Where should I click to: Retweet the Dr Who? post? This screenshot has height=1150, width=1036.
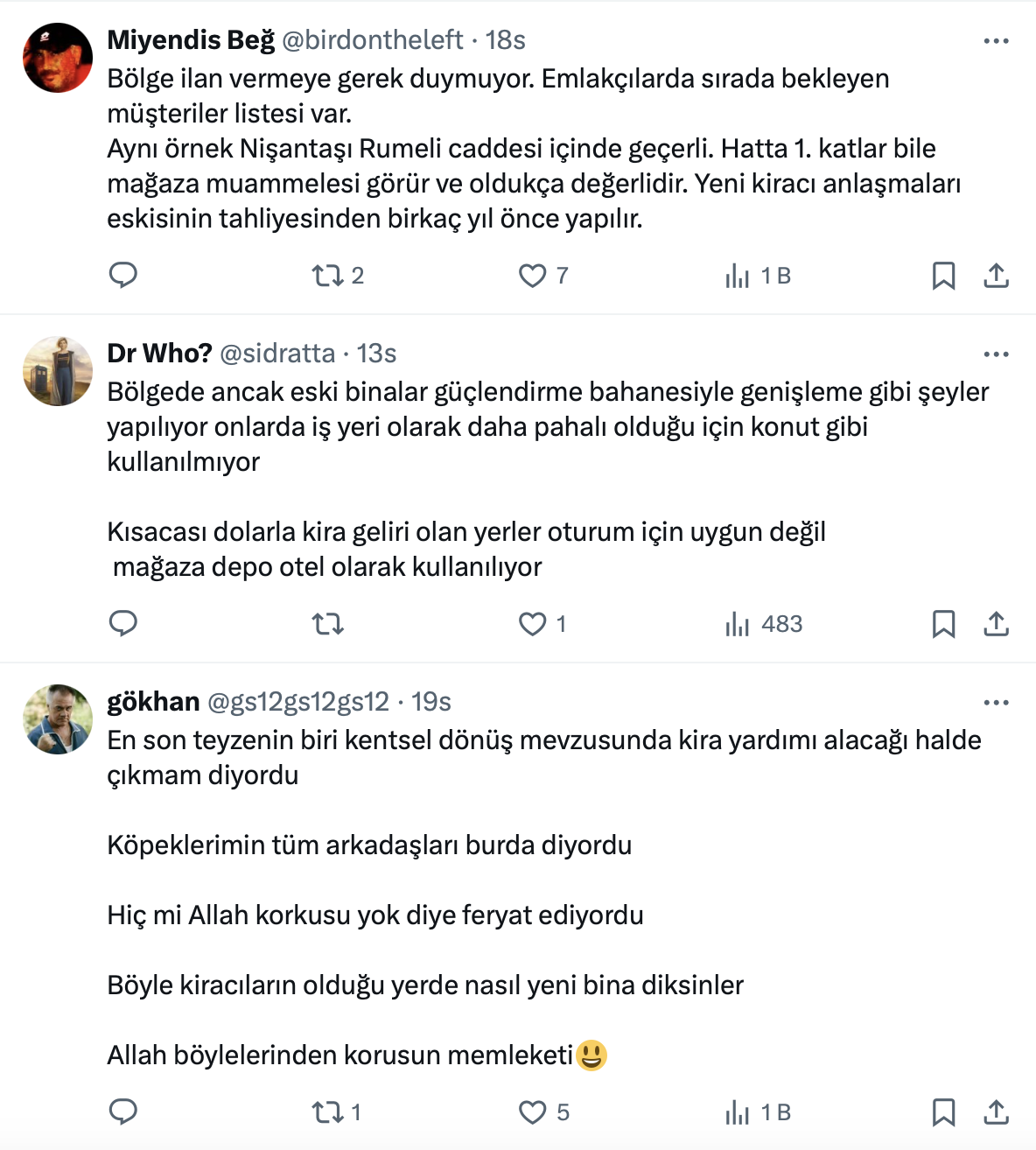328,624
